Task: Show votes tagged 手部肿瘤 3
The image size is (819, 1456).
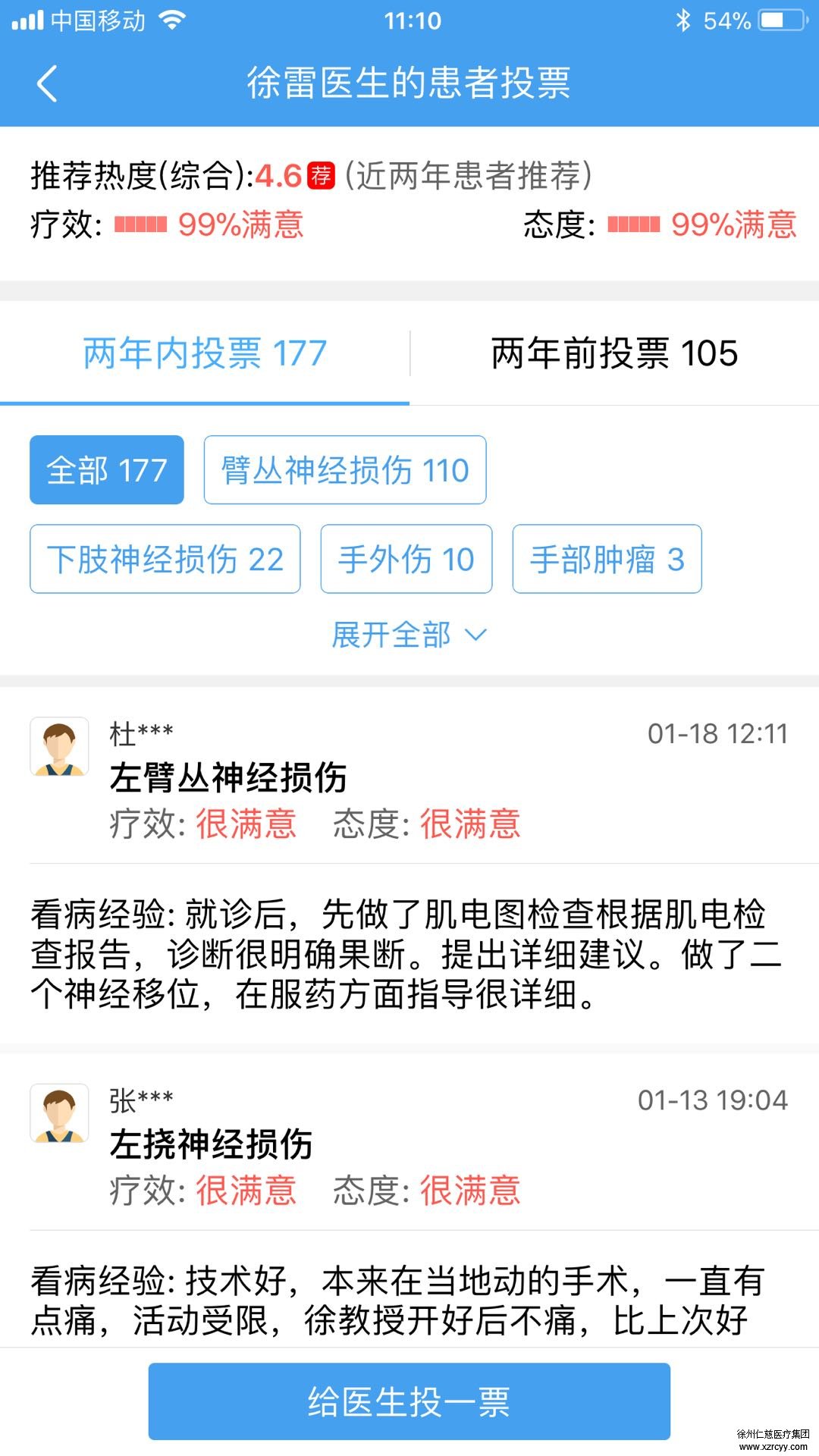Action: 607,559
